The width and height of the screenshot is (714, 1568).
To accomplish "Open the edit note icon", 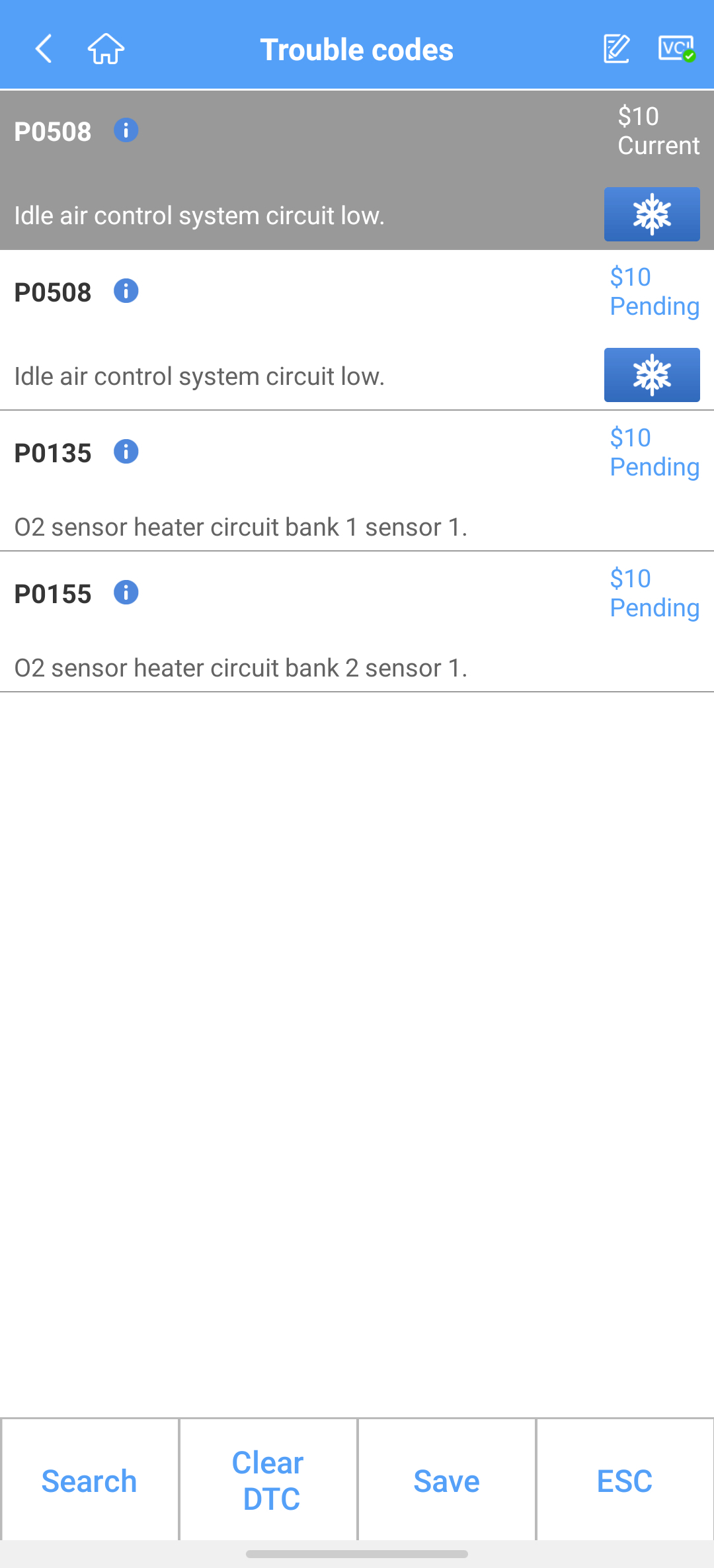I will (616, 49).
